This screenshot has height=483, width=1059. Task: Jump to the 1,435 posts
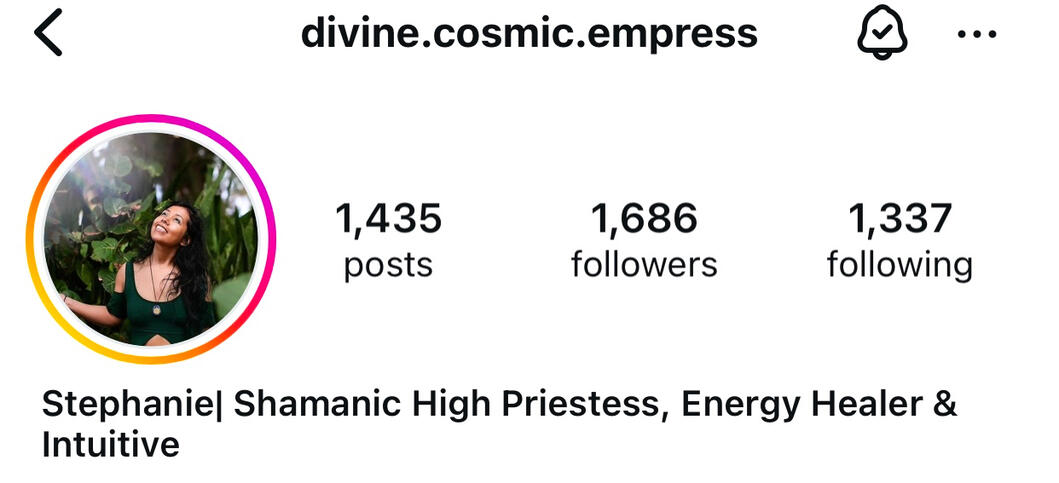(388, 239)
